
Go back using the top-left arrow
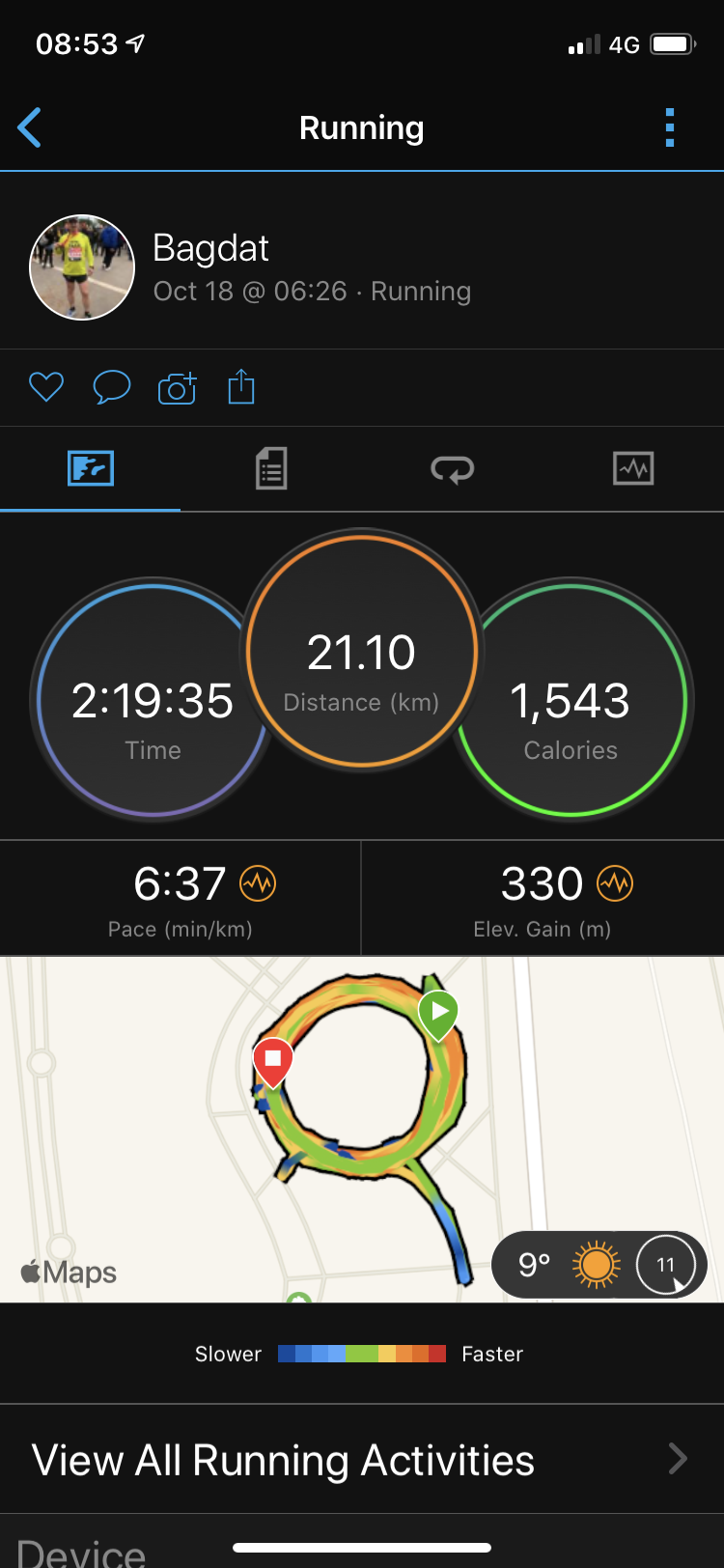pyautogui.click(x=30, y=127)
